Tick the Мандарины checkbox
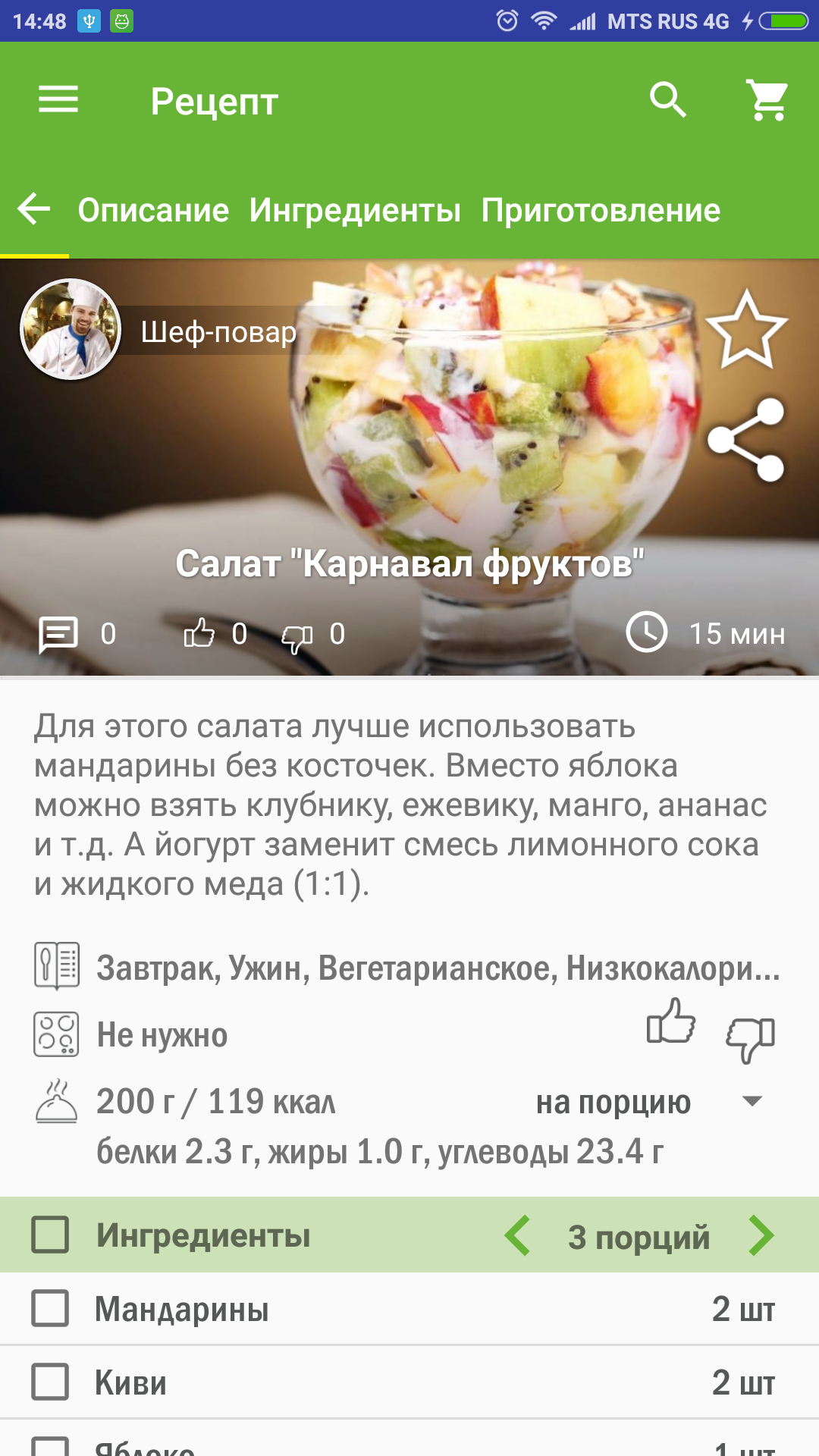This screenshot has width=819, height=1456. pos(50,1308)
